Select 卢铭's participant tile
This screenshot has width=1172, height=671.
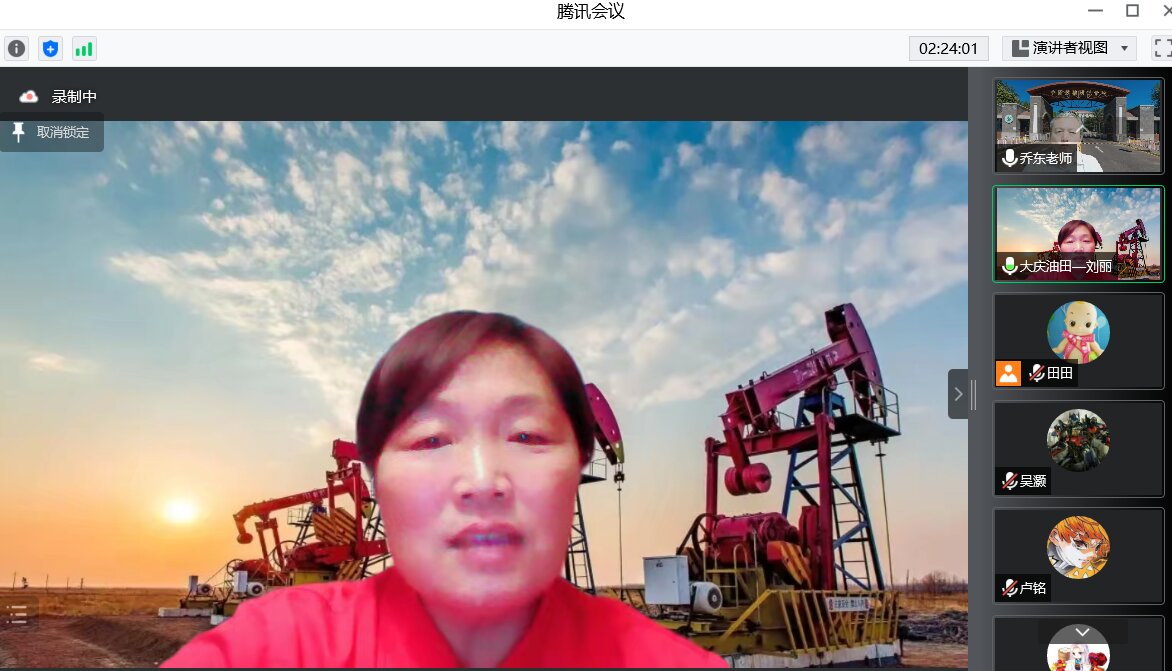(x=1078, y=555)
